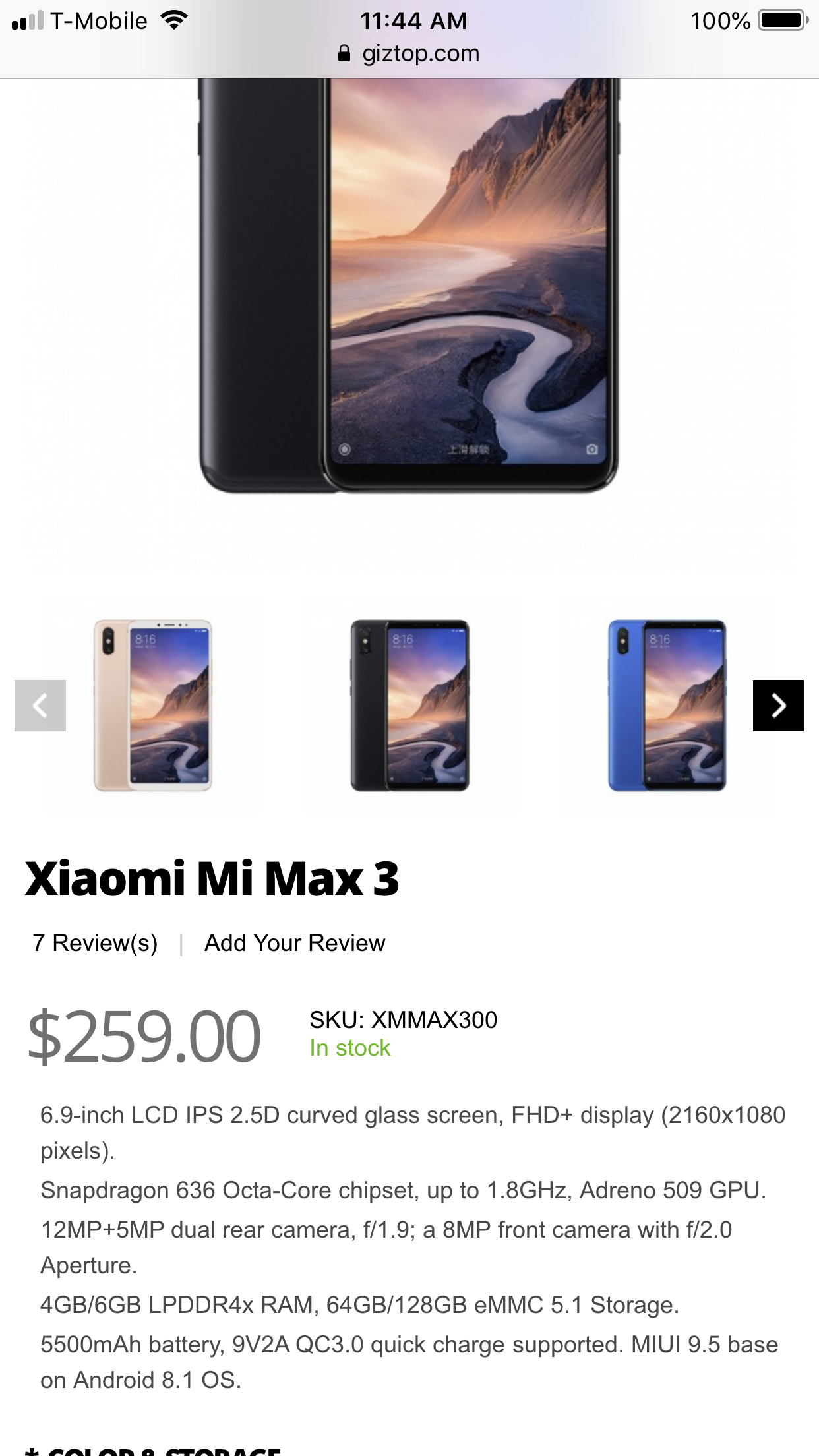Go to previous product thumbnails
The image size is (819, 1456).
(x=40, y=705)
